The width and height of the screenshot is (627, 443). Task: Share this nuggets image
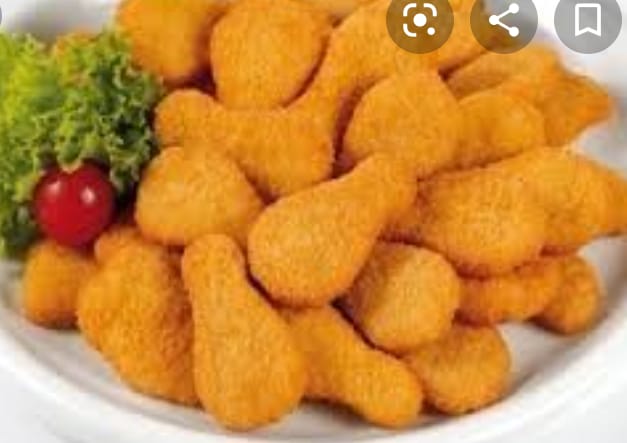(x=503, y=20)
